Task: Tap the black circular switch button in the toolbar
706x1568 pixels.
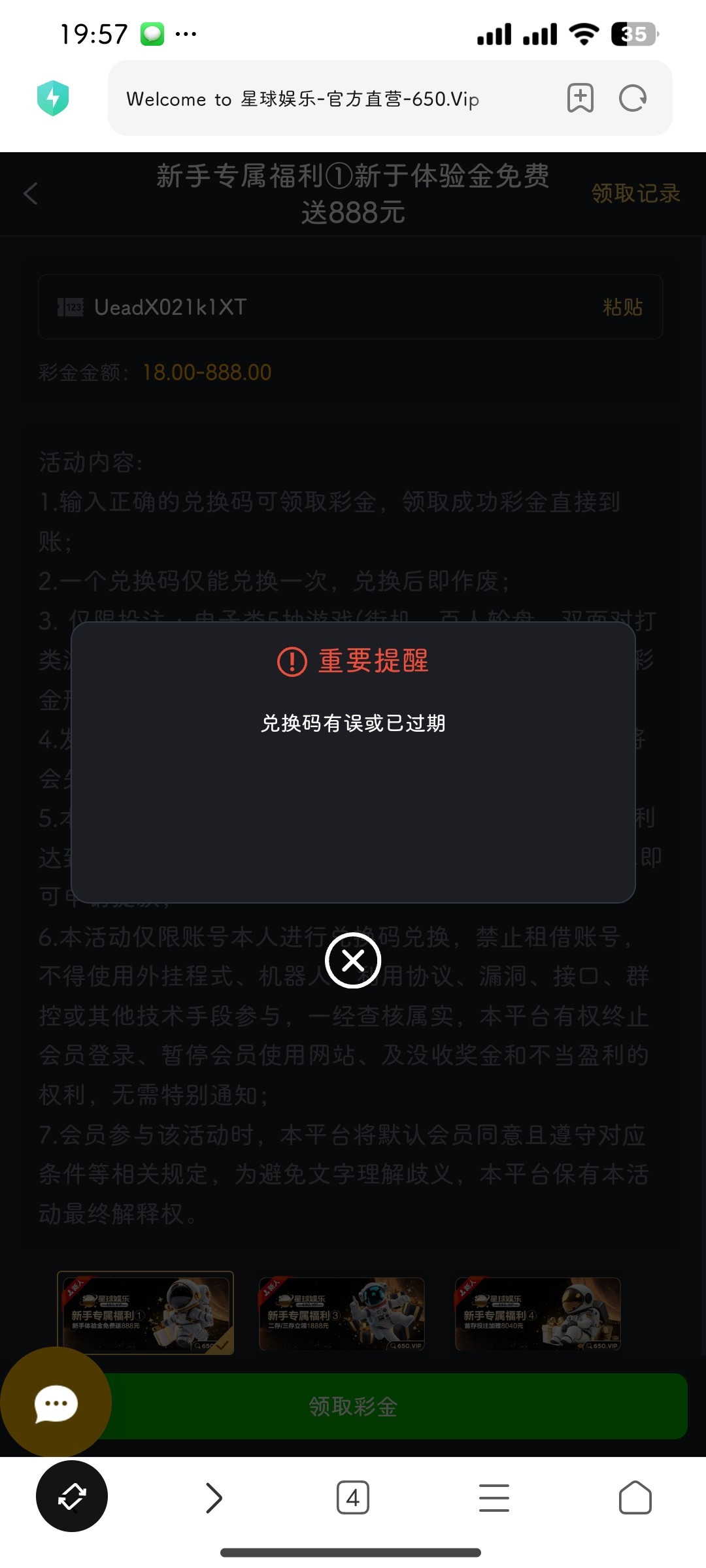Action: (x=72, y=1496)
